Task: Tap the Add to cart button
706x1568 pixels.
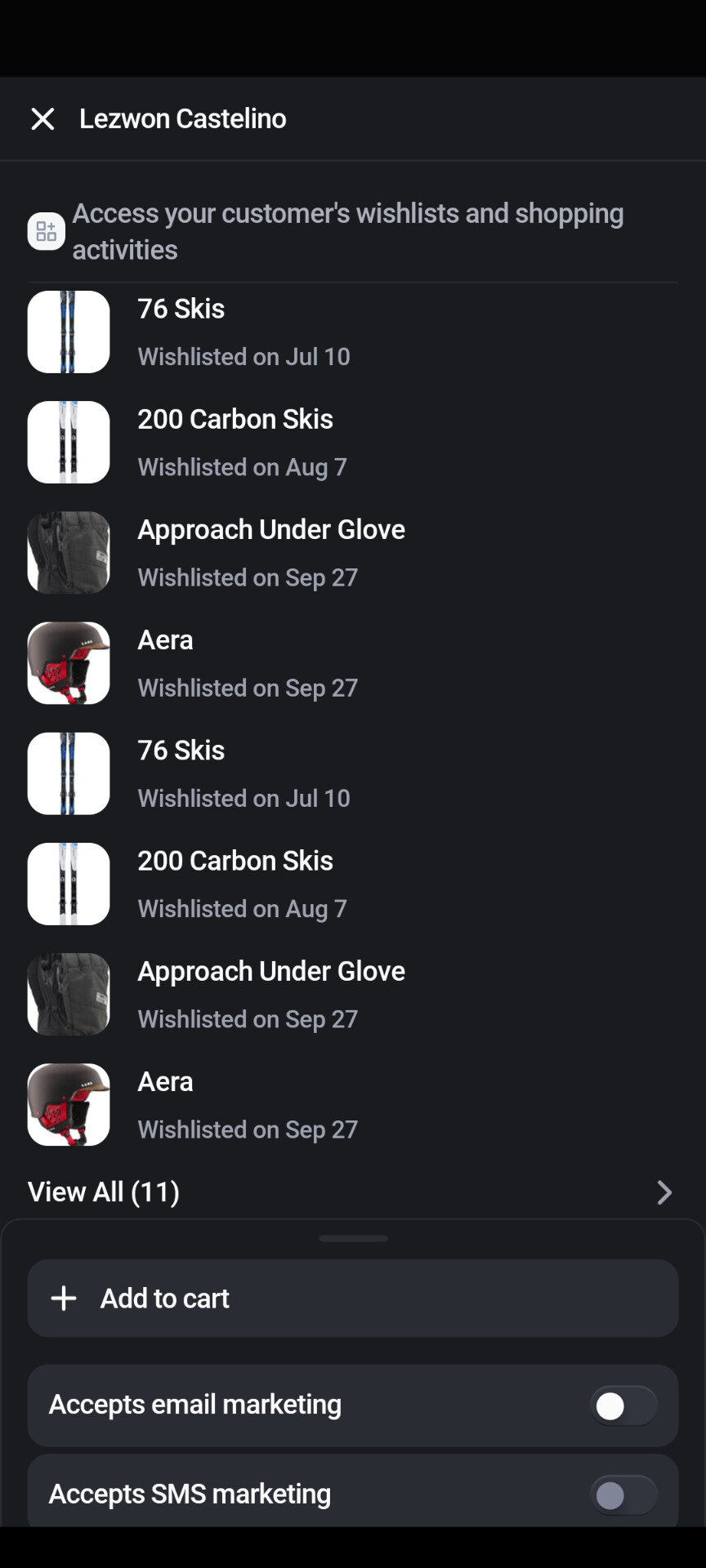Action: pos(353,1298)
